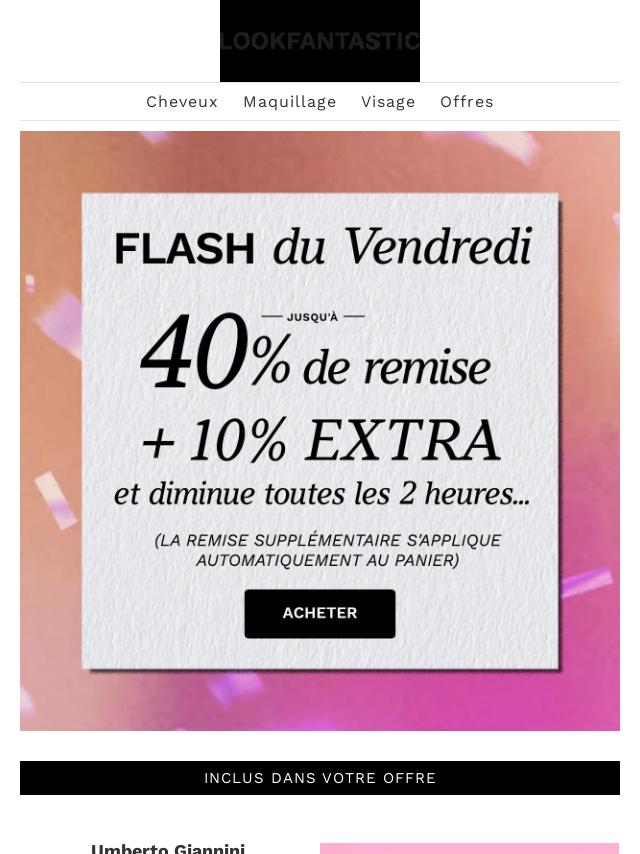Open the Cheveux category
Viewport: 640px width, 854px height.
(x=182, y=102)
